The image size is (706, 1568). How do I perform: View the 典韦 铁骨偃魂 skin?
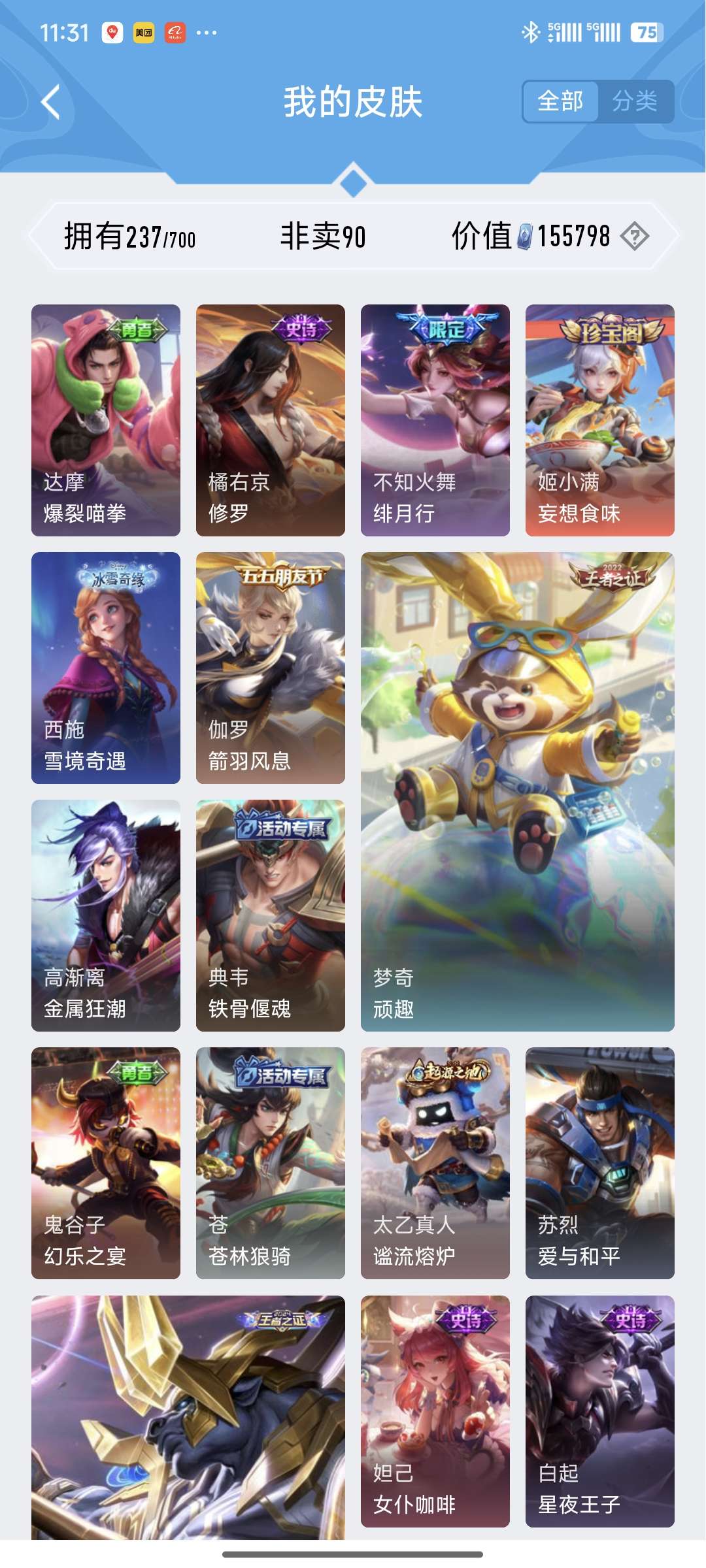[271, 915]
